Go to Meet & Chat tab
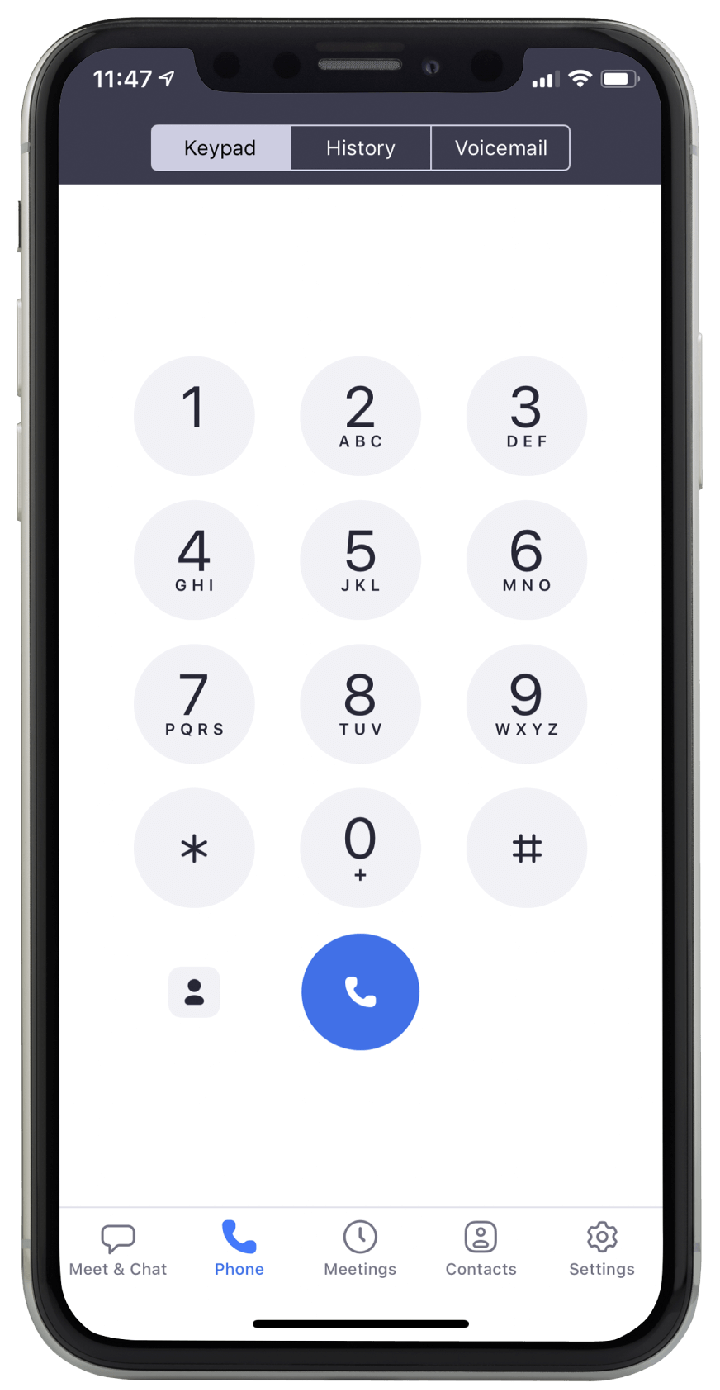Screen dimensions: 720x1390 coord(118,1250)
